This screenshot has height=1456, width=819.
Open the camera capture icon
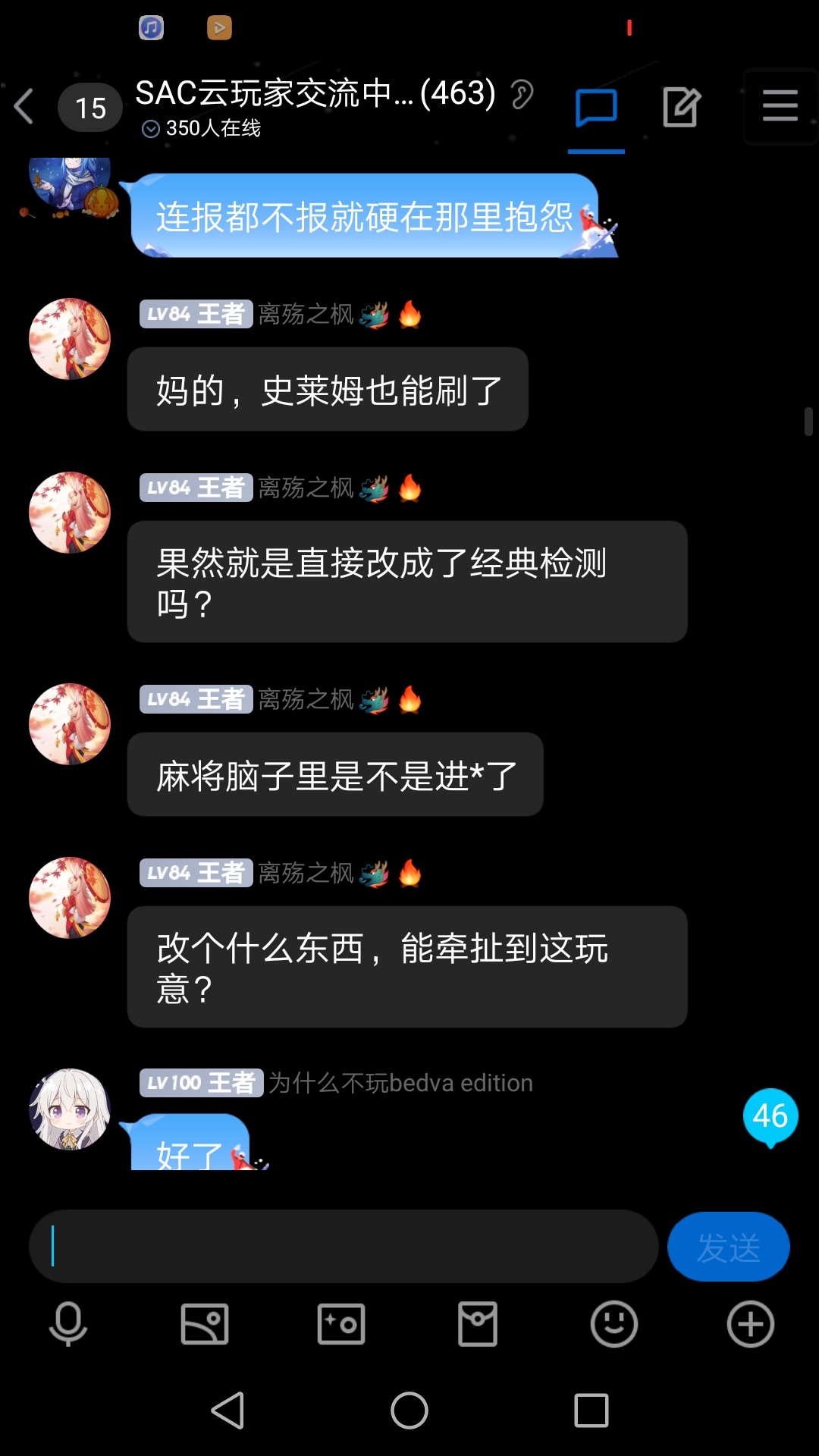tap(341, 1324)
